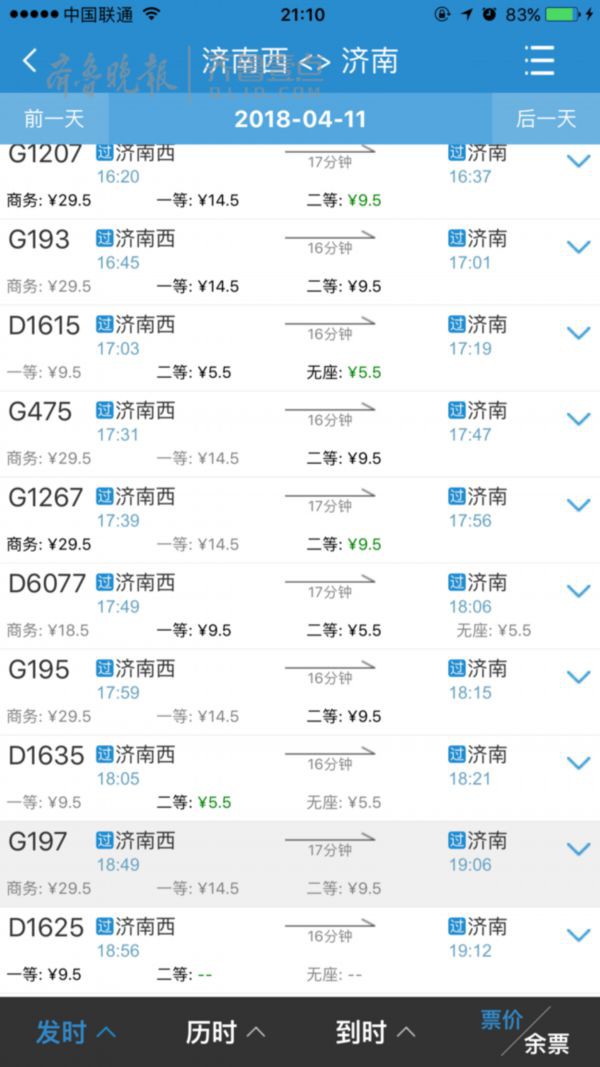Expand details for train D6077
Screen dimensions: 600x1067
pos(578,591)
